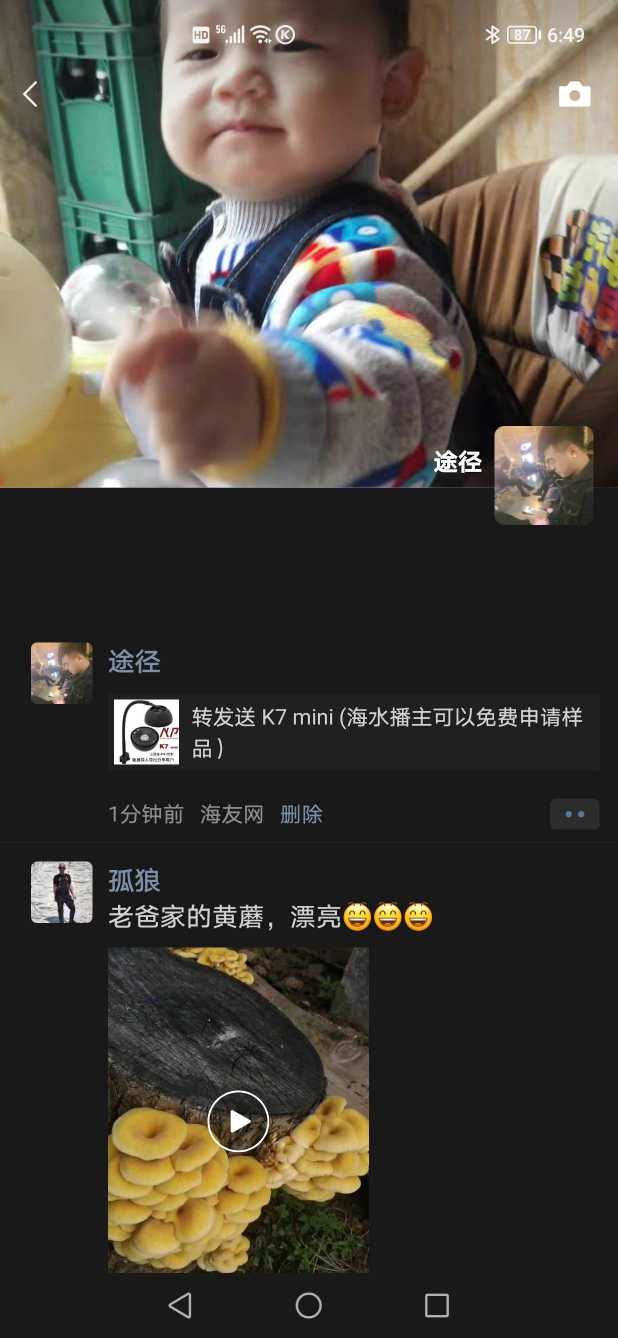
Task: Open 途径's profile avatar on the cover
Action: tap(543, 475)
